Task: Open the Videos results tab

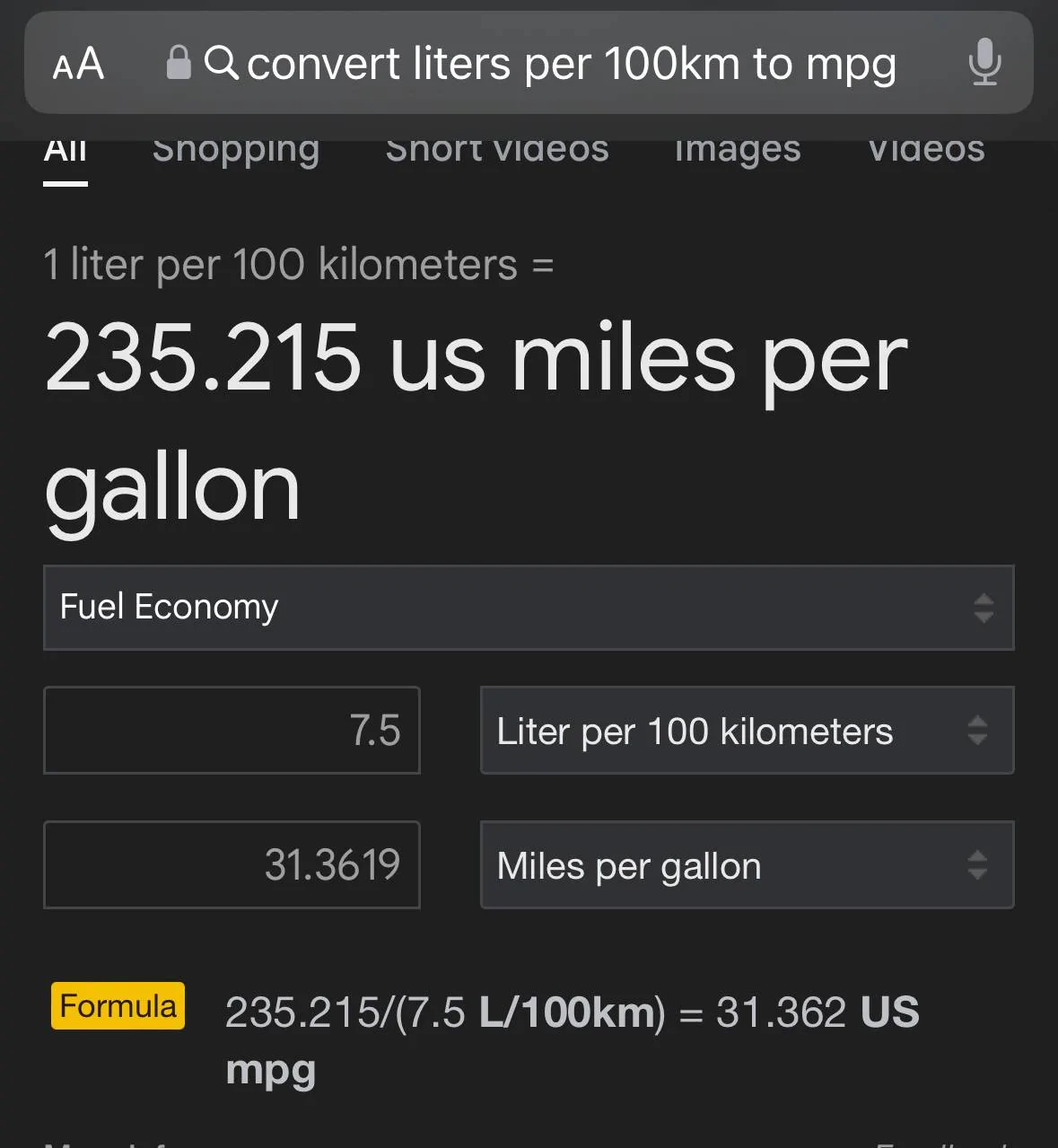Action: pyautogui.click(x=927, y=149)
